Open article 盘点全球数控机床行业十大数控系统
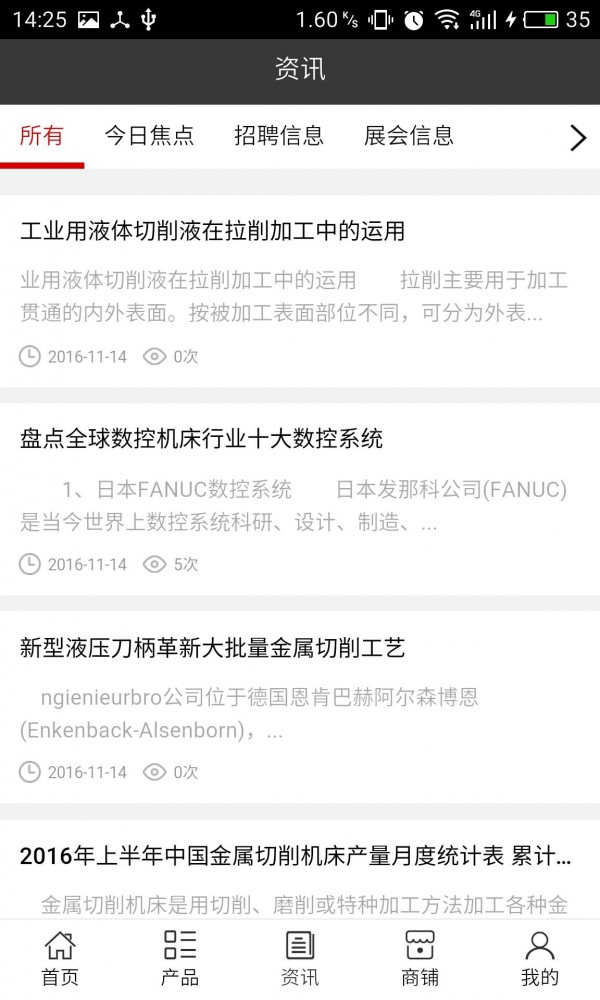Screen dimensions: 600x1000 click(x=202, y=439)
